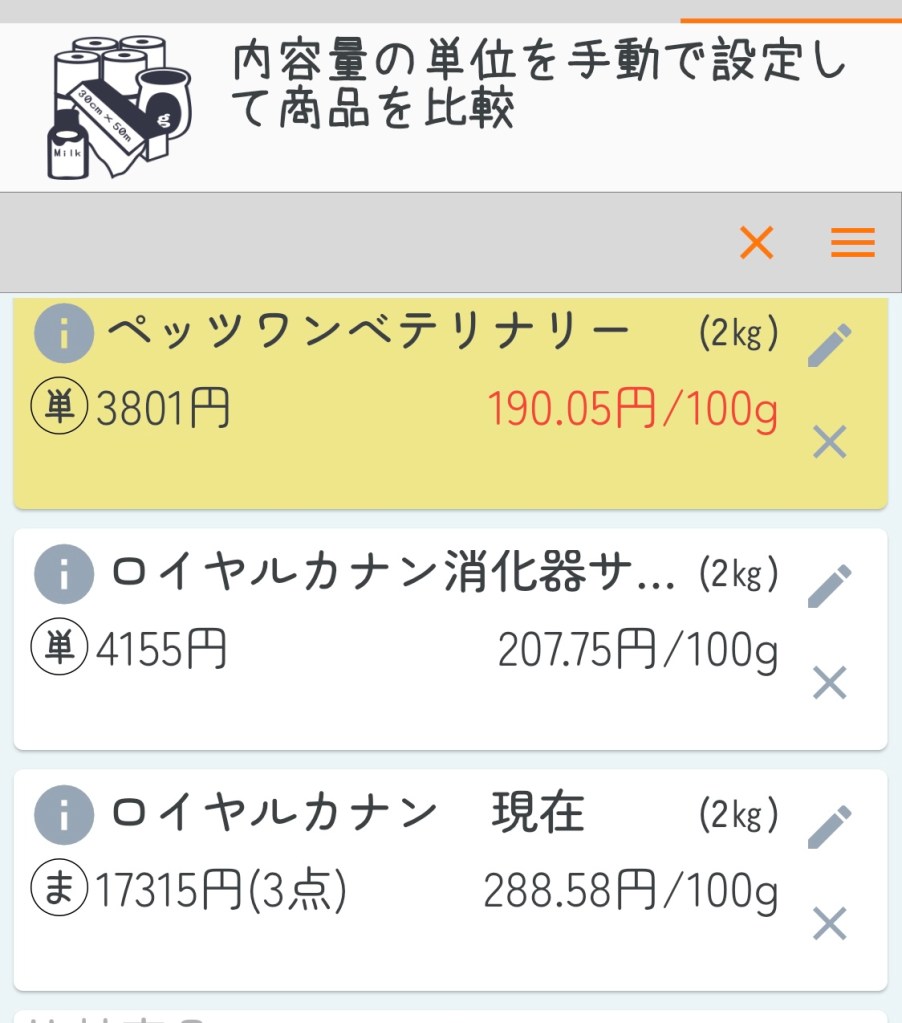Screen dimensions: 902x1023
Task: Show info for ペッツワンベテリナリー
Action: point(63,332)
